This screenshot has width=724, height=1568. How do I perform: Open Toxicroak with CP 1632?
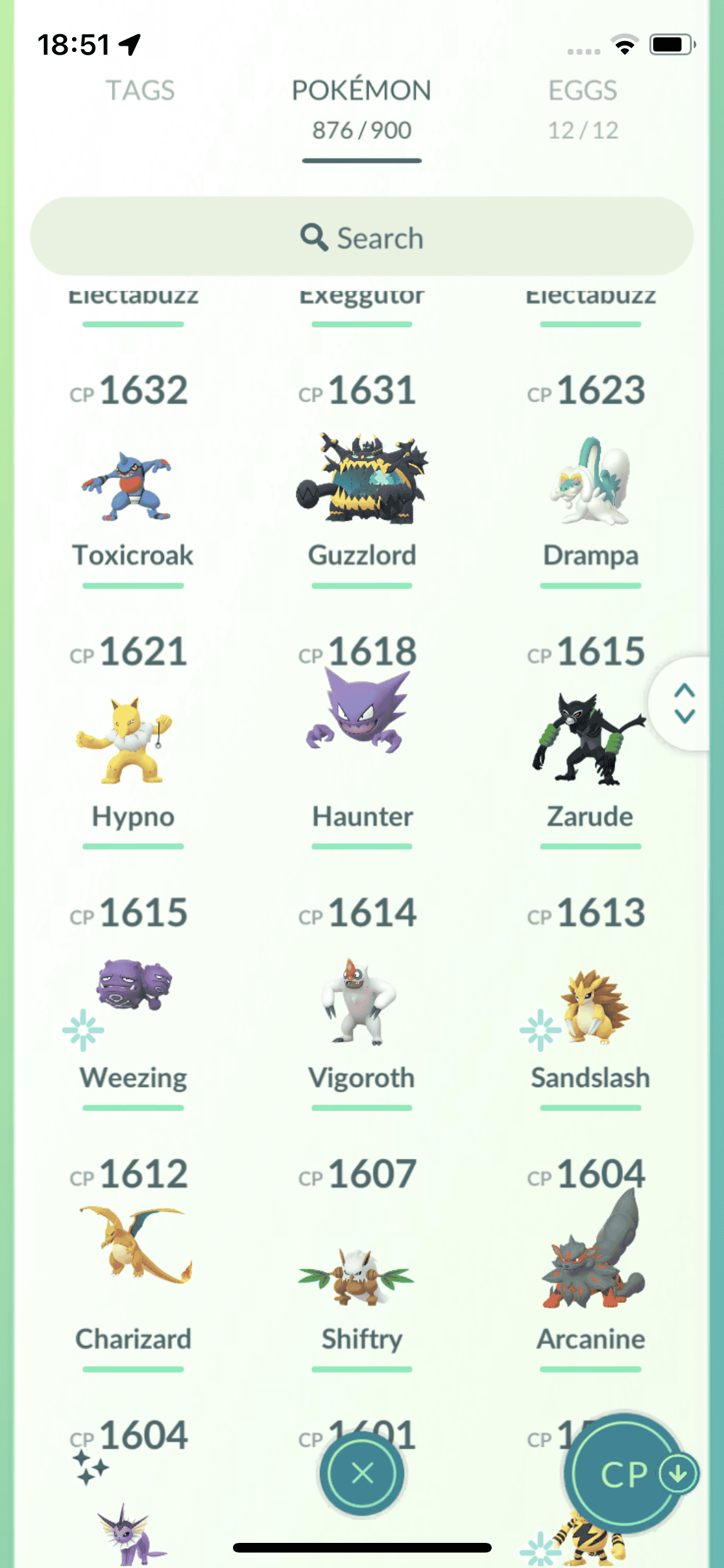tap(133, 486)
